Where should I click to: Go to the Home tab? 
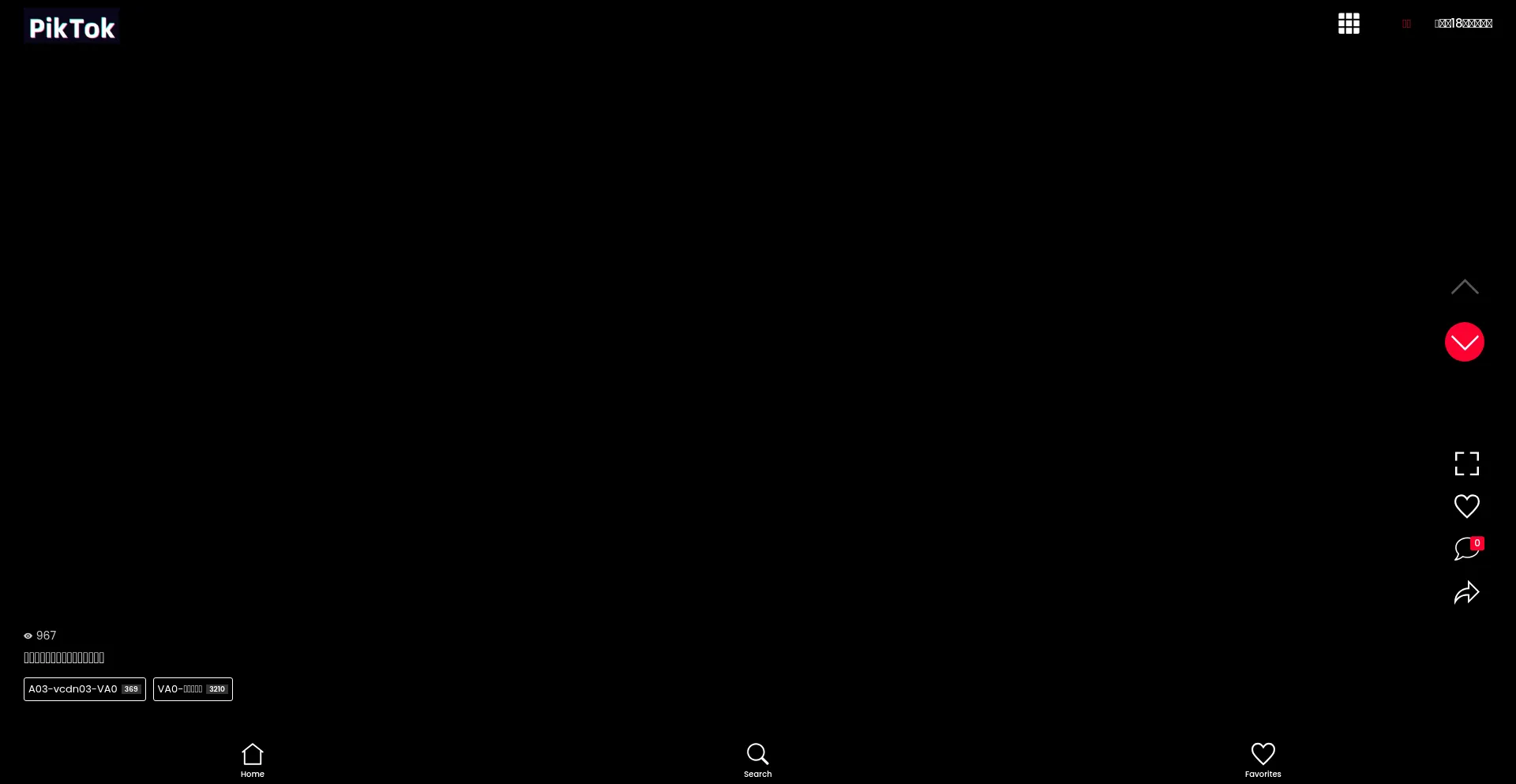(253, 760)
